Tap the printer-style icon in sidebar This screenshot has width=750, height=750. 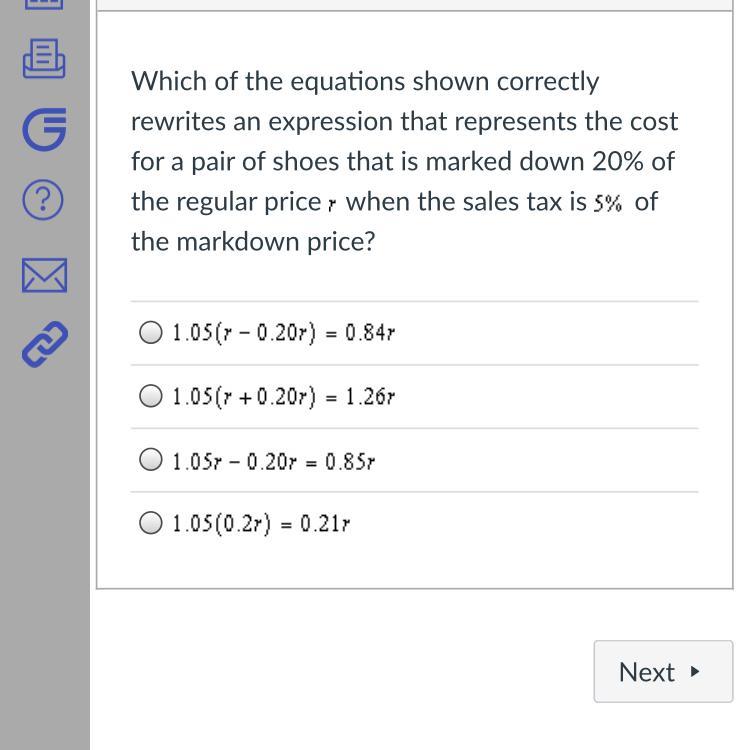pos(44,59)
